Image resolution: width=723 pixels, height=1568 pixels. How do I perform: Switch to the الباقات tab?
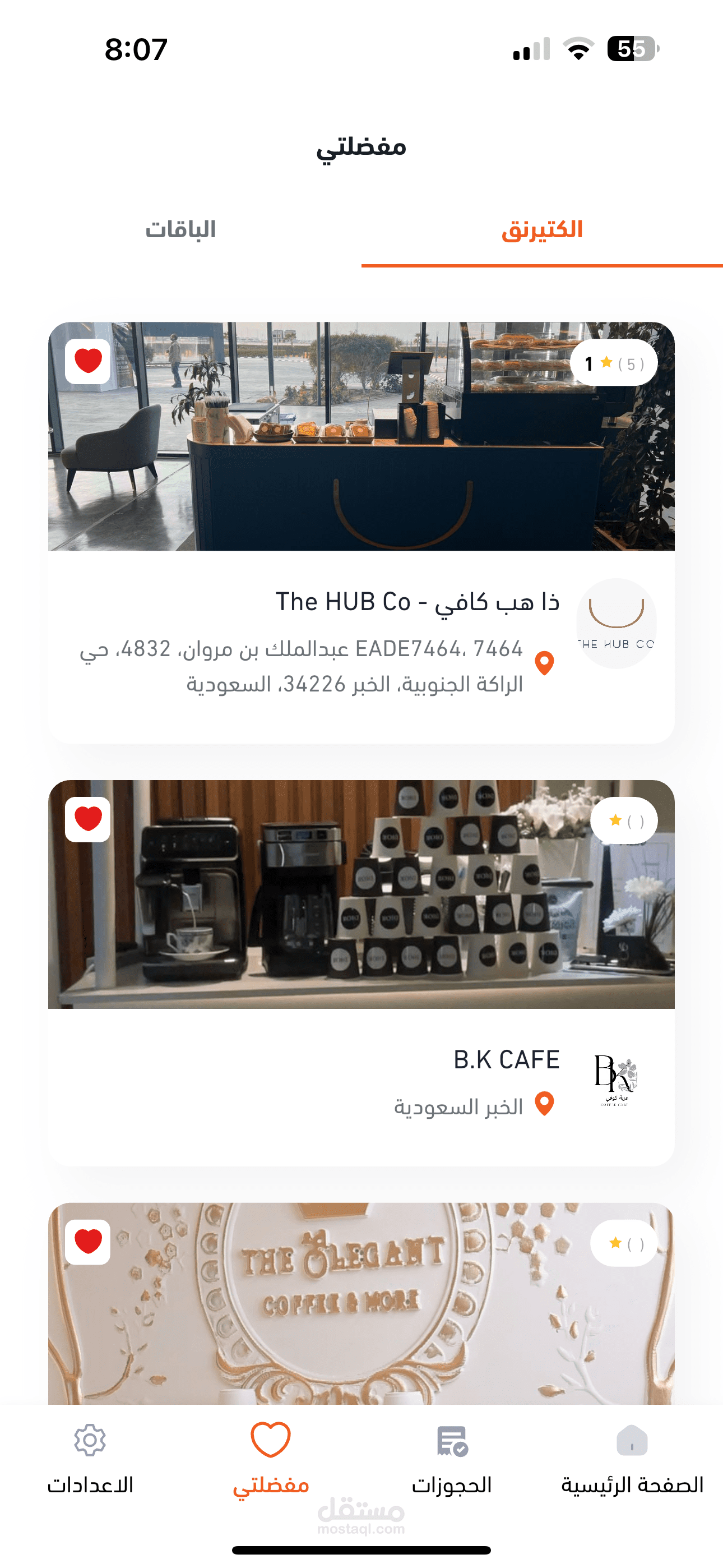click(180, 230)
